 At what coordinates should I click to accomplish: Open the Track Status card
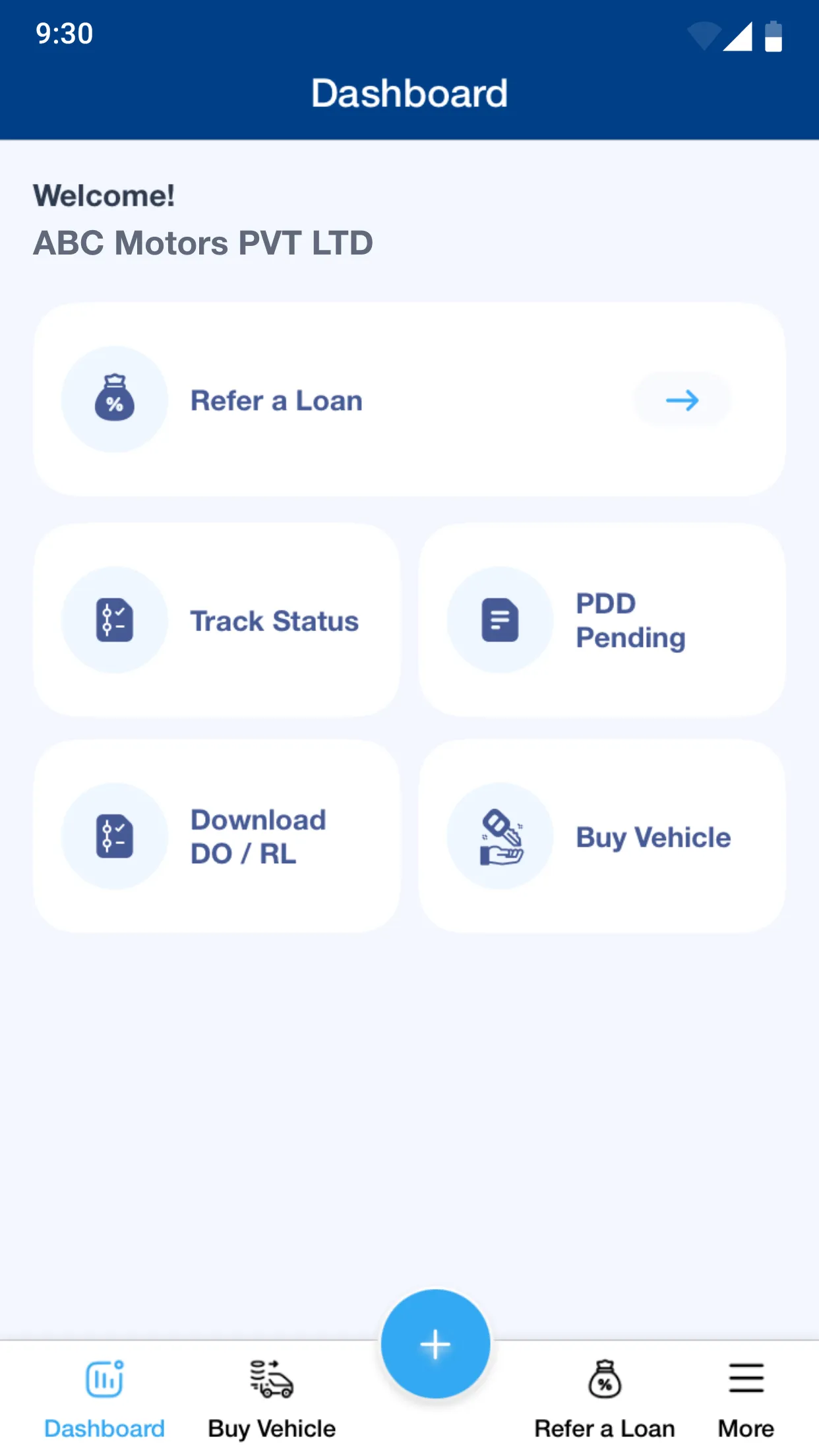(217, 620)
